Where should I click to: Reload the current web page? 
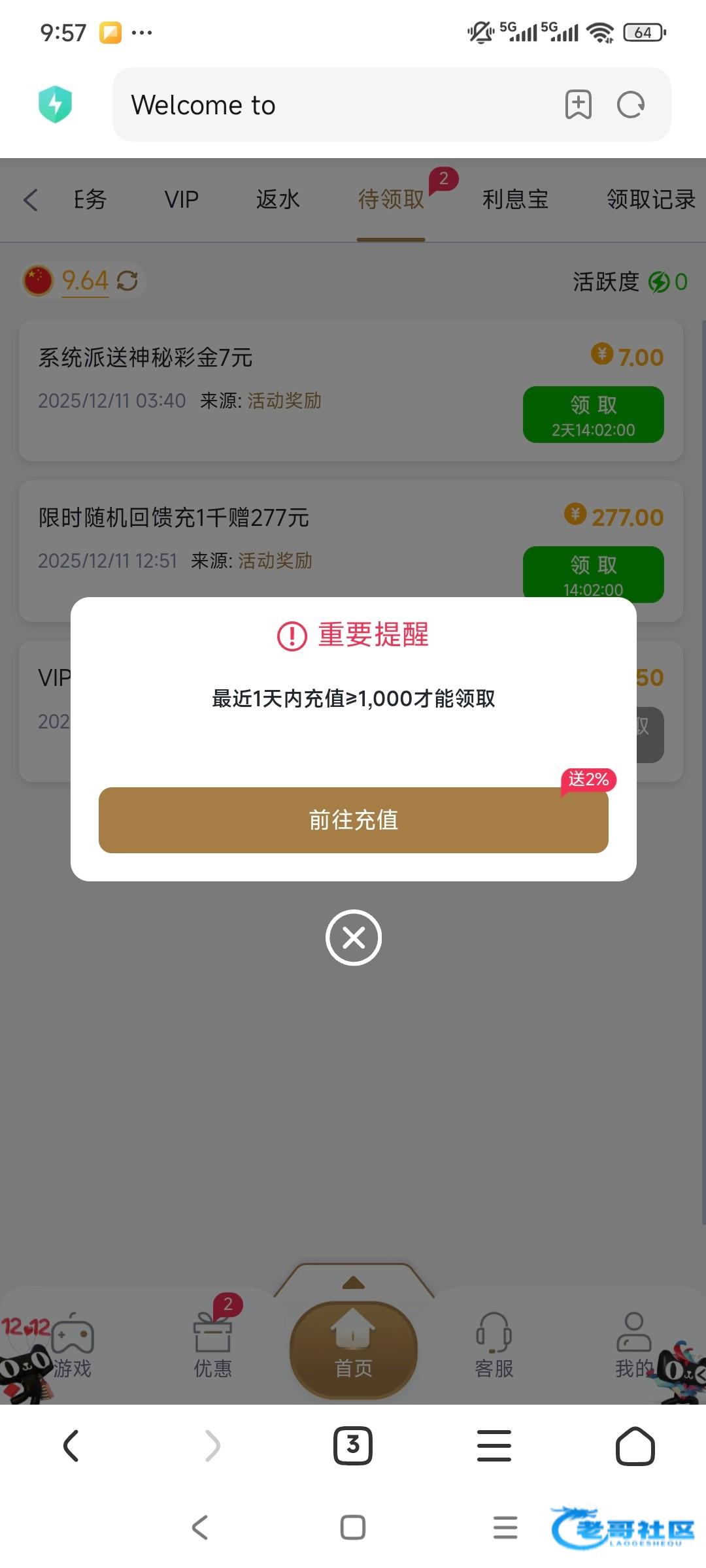coord(631,105)
